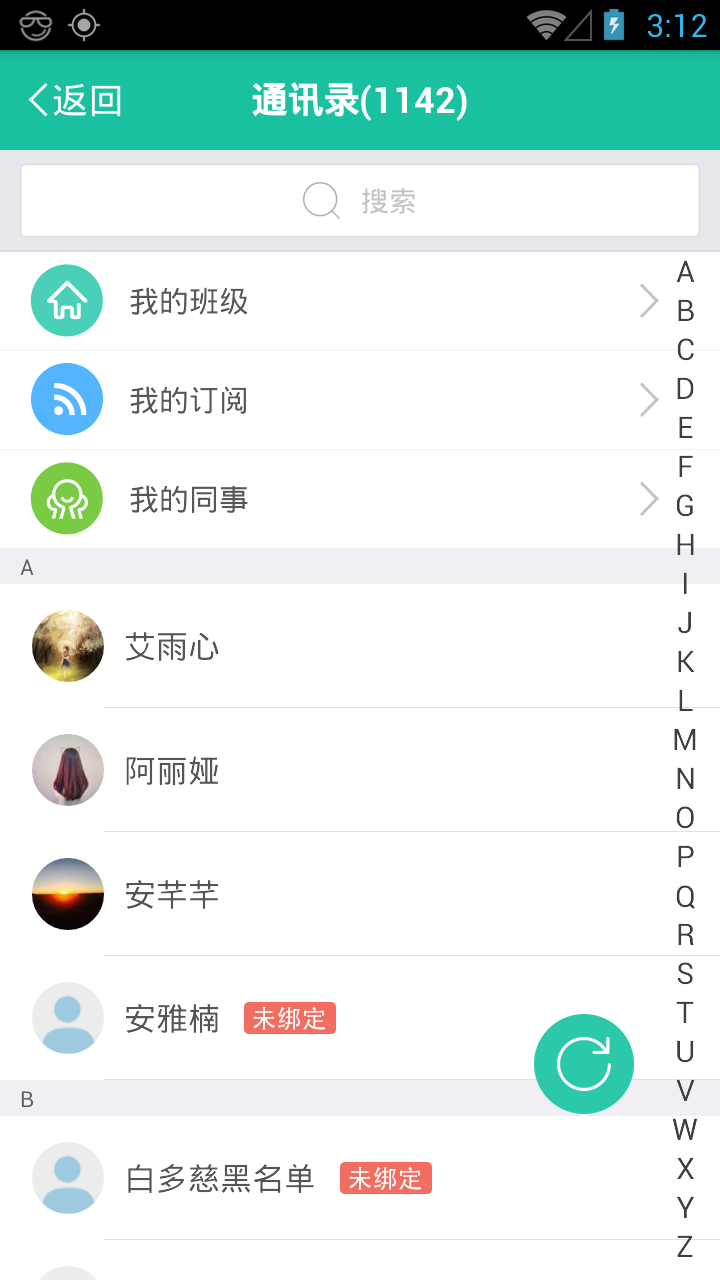The image size is (720, 1280).
Task: Tap the blue RSS icon for 我的订阅
Action: pos(67,398)
